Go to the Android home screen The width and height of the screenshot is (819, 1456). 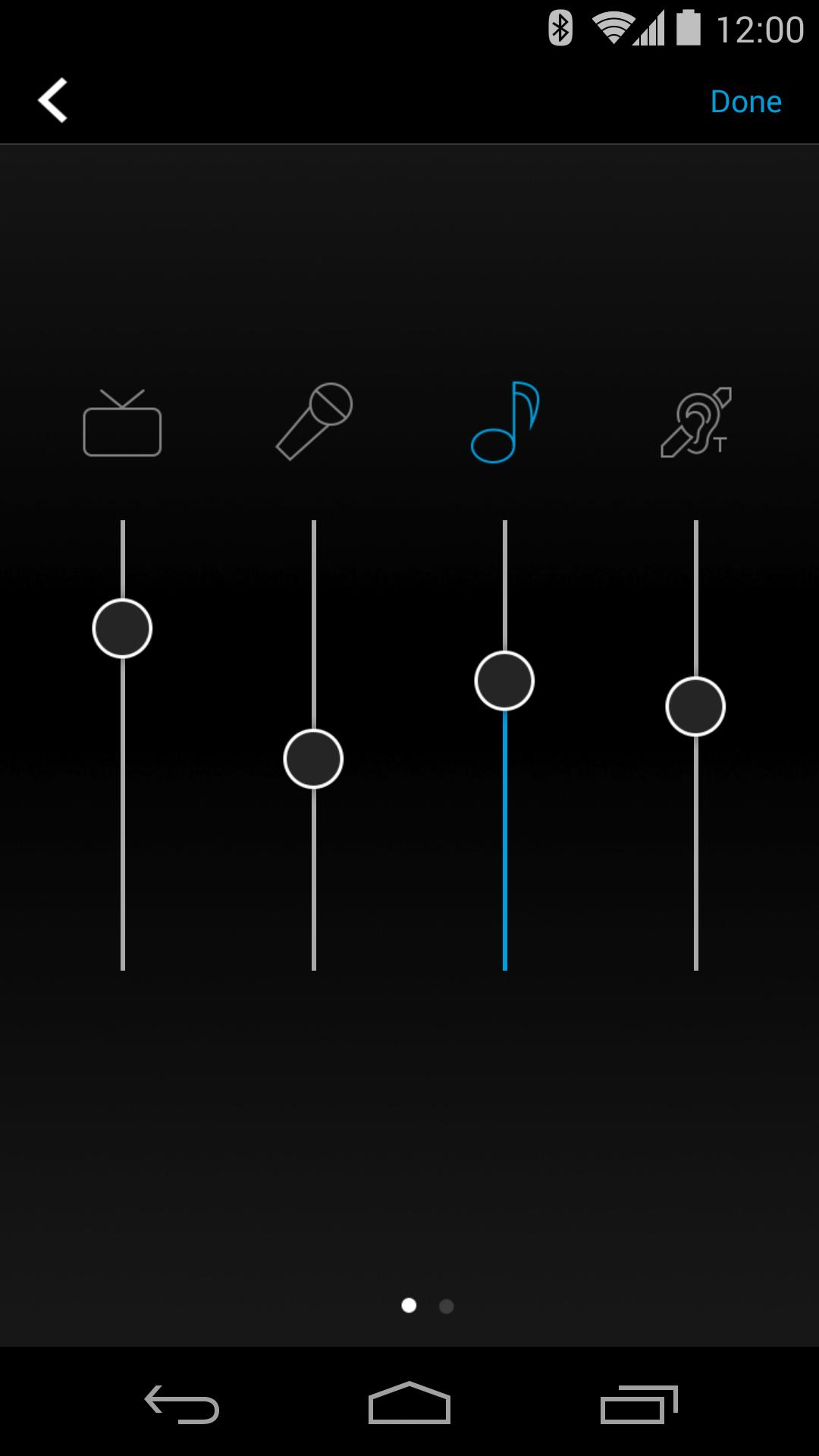pyautogui.click(x=409, y=1403)
